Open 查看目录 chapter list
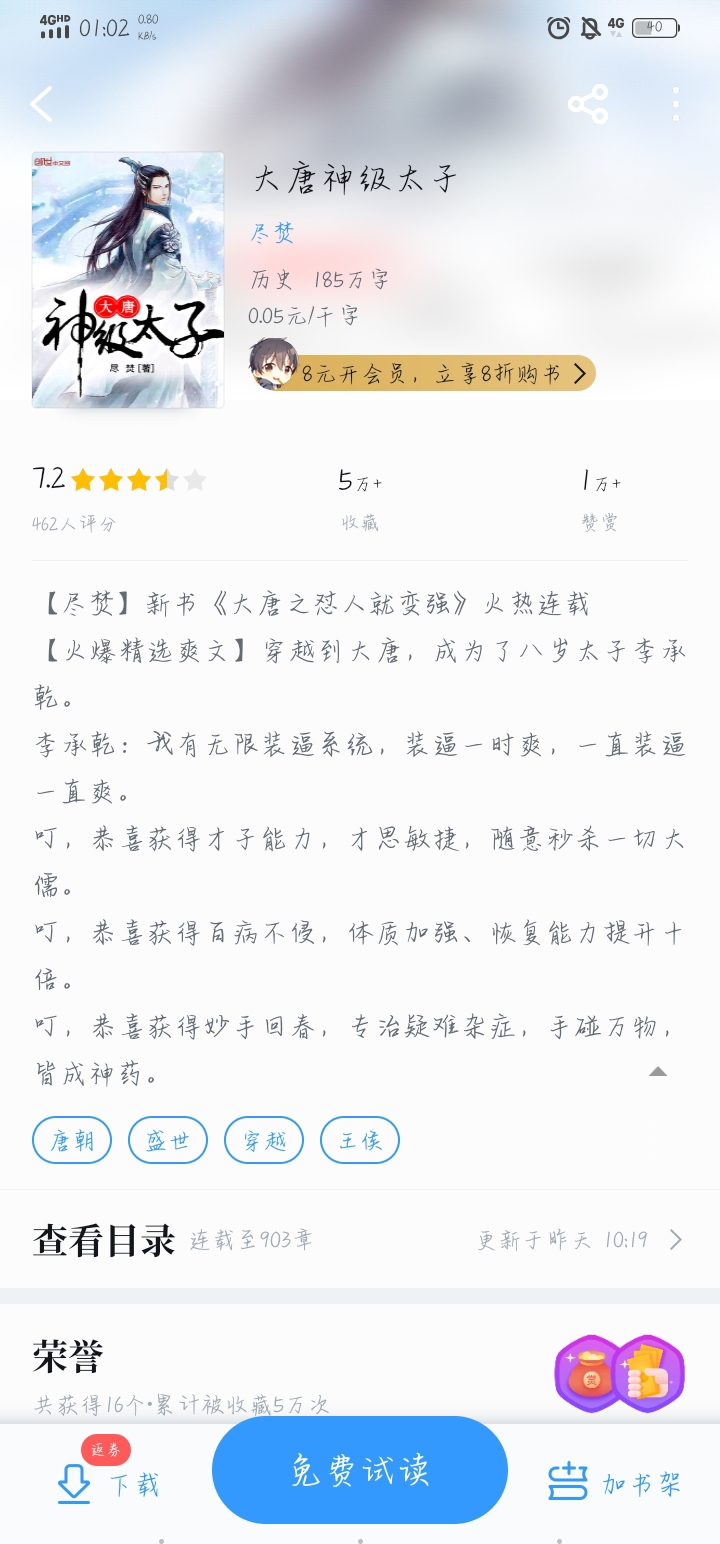 click(x=360, y=1240)
